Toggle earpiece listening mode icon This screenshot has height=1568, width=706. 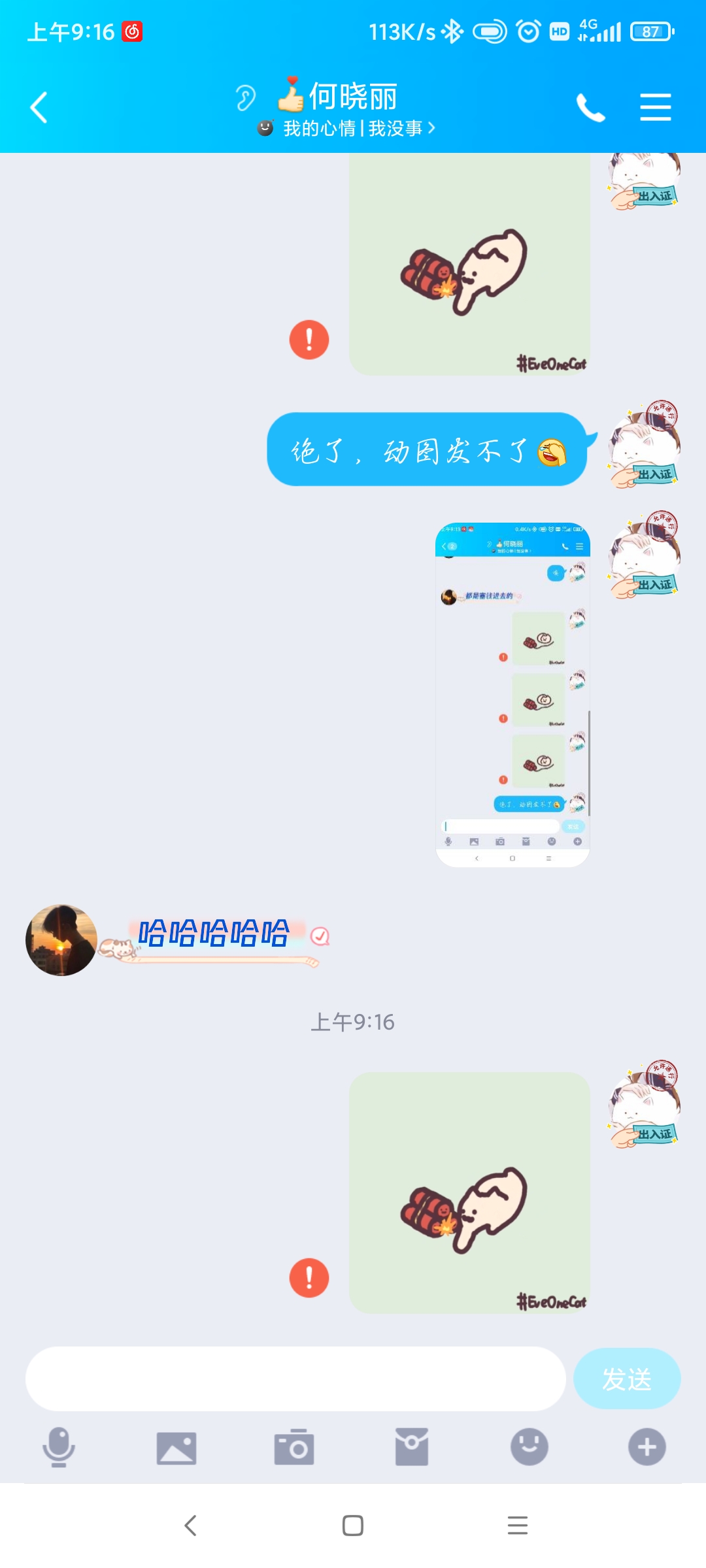(245, 99)
